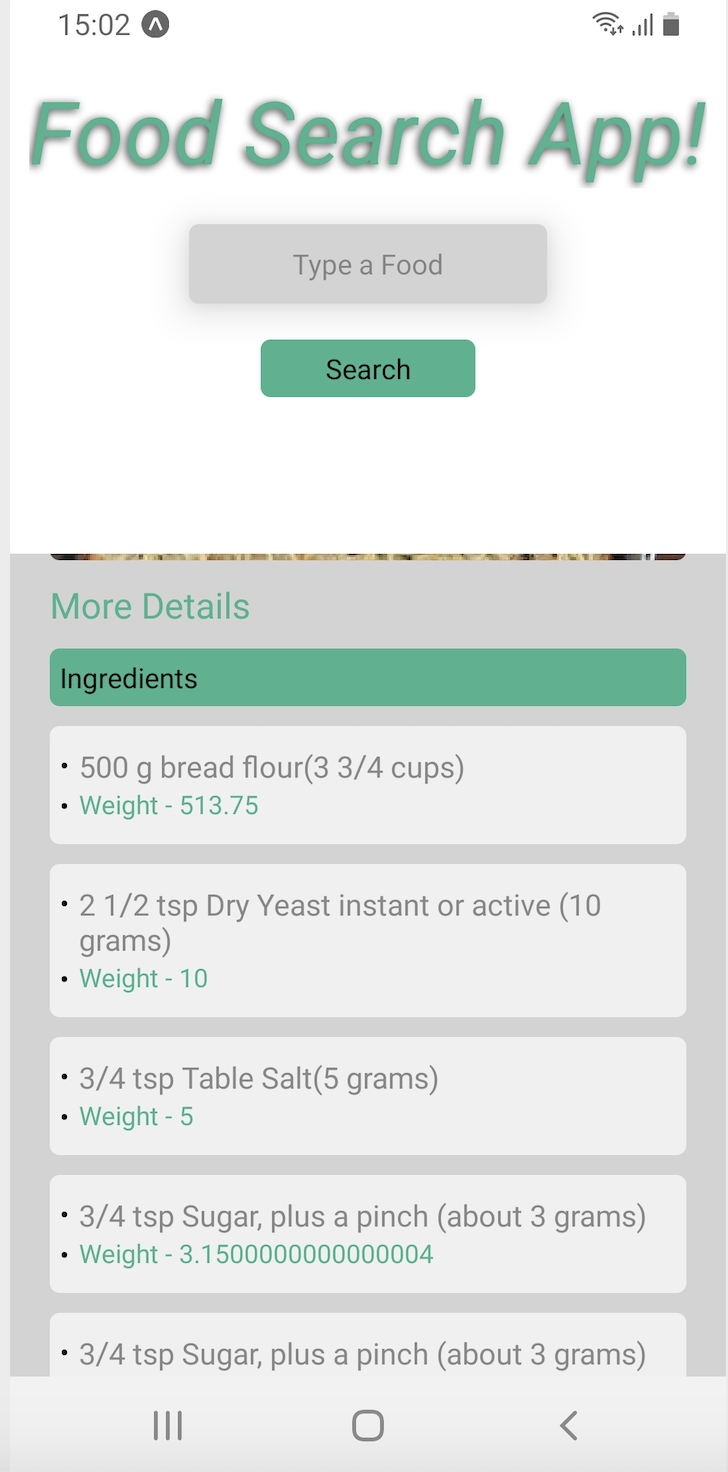Click the Weight - 513.75 link
728x1472 pixels.
coord(168,805)
